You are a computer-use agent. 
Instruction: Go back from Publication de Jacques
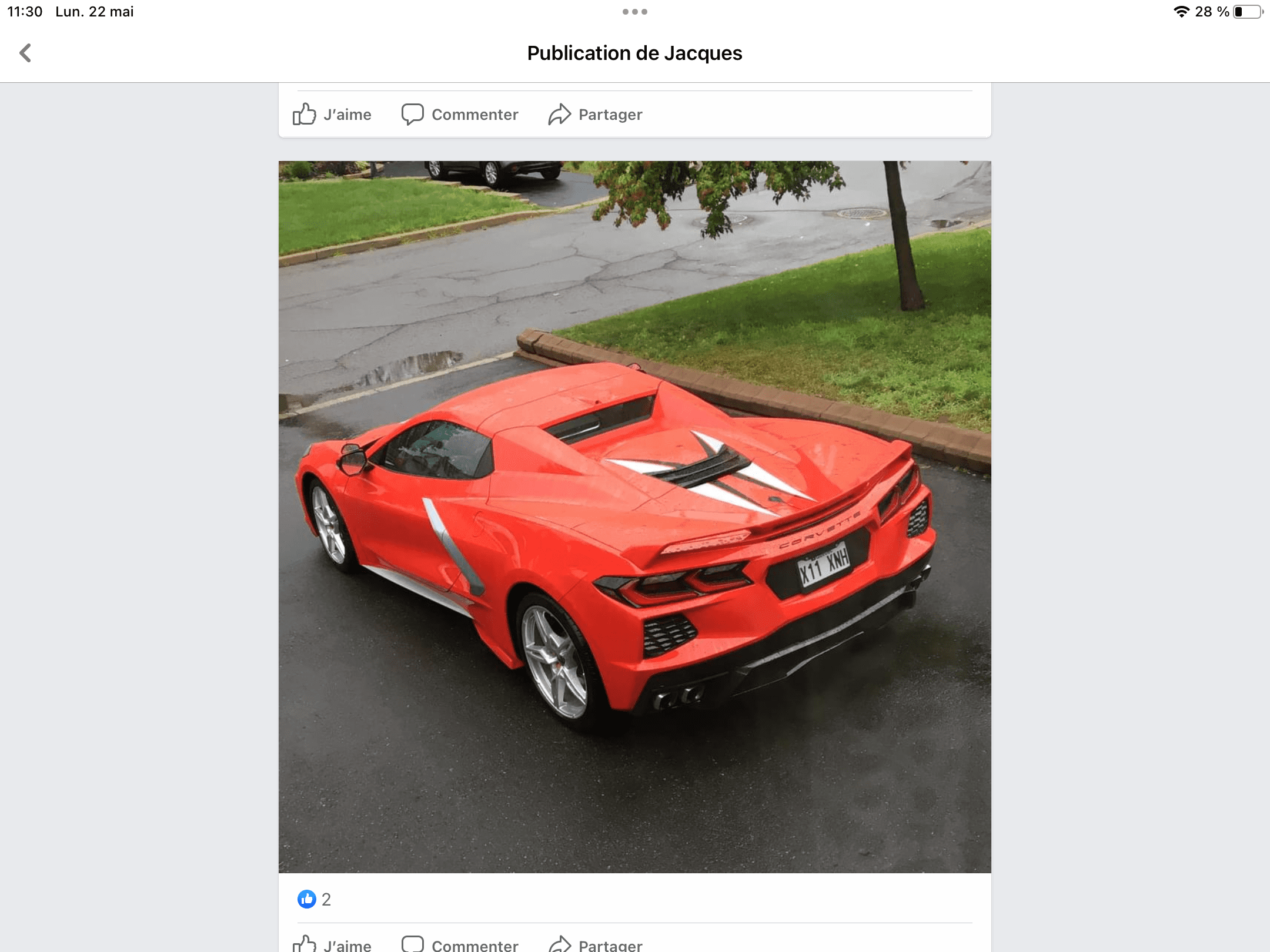coord(25,53)
